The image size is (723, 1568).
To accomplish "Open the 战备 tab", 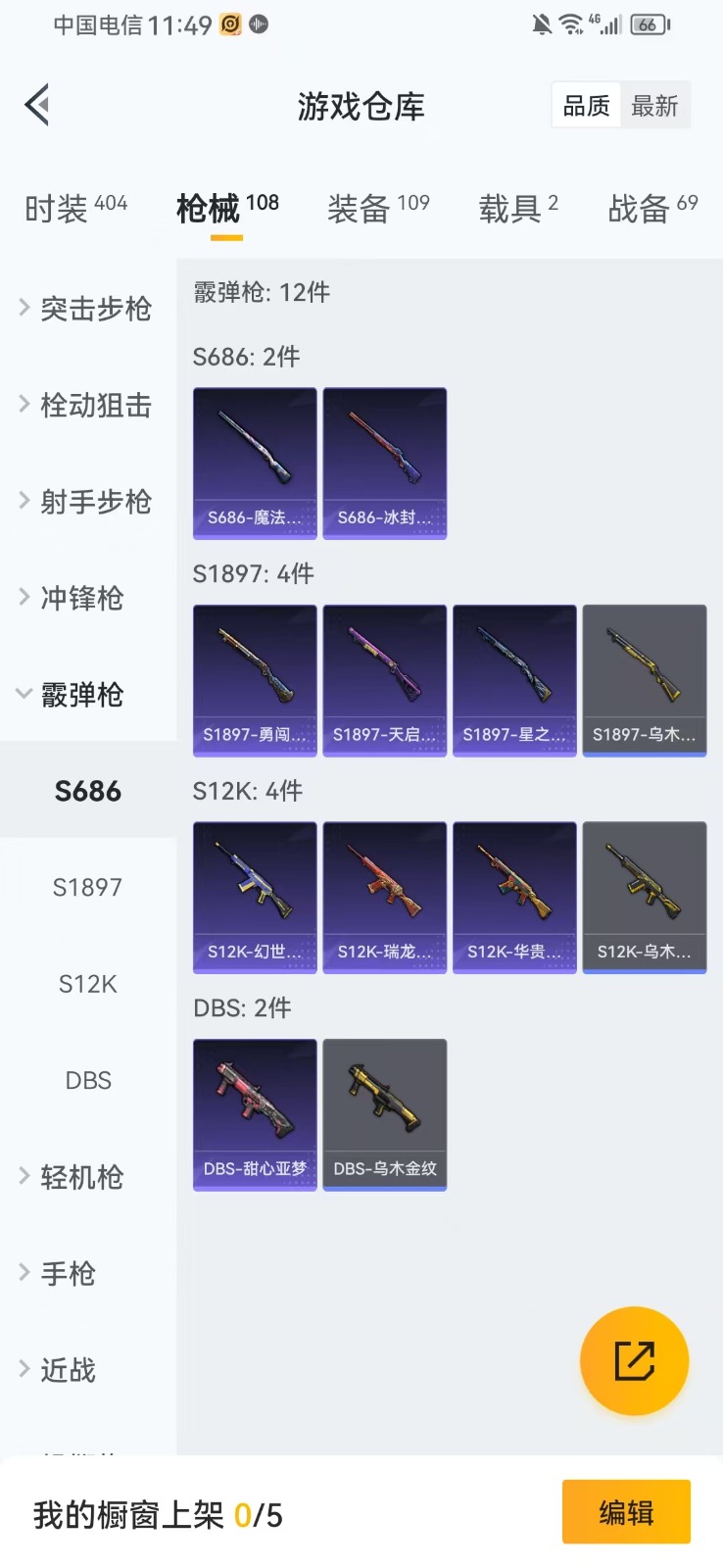I will coord(652,208).
